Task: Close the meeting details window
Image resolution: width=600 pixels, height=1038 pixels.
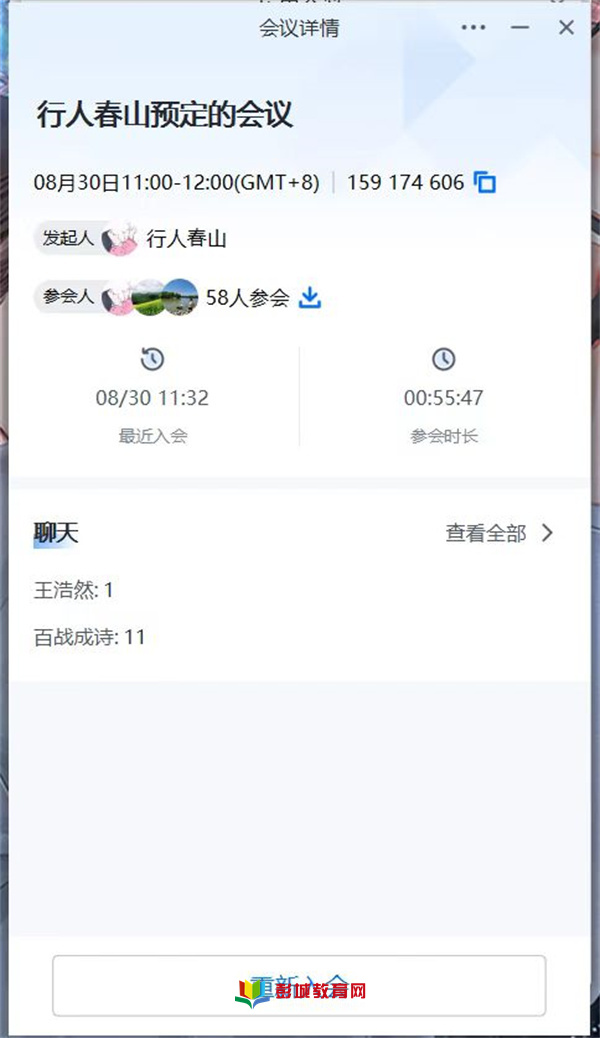Action: pos(566,28)
